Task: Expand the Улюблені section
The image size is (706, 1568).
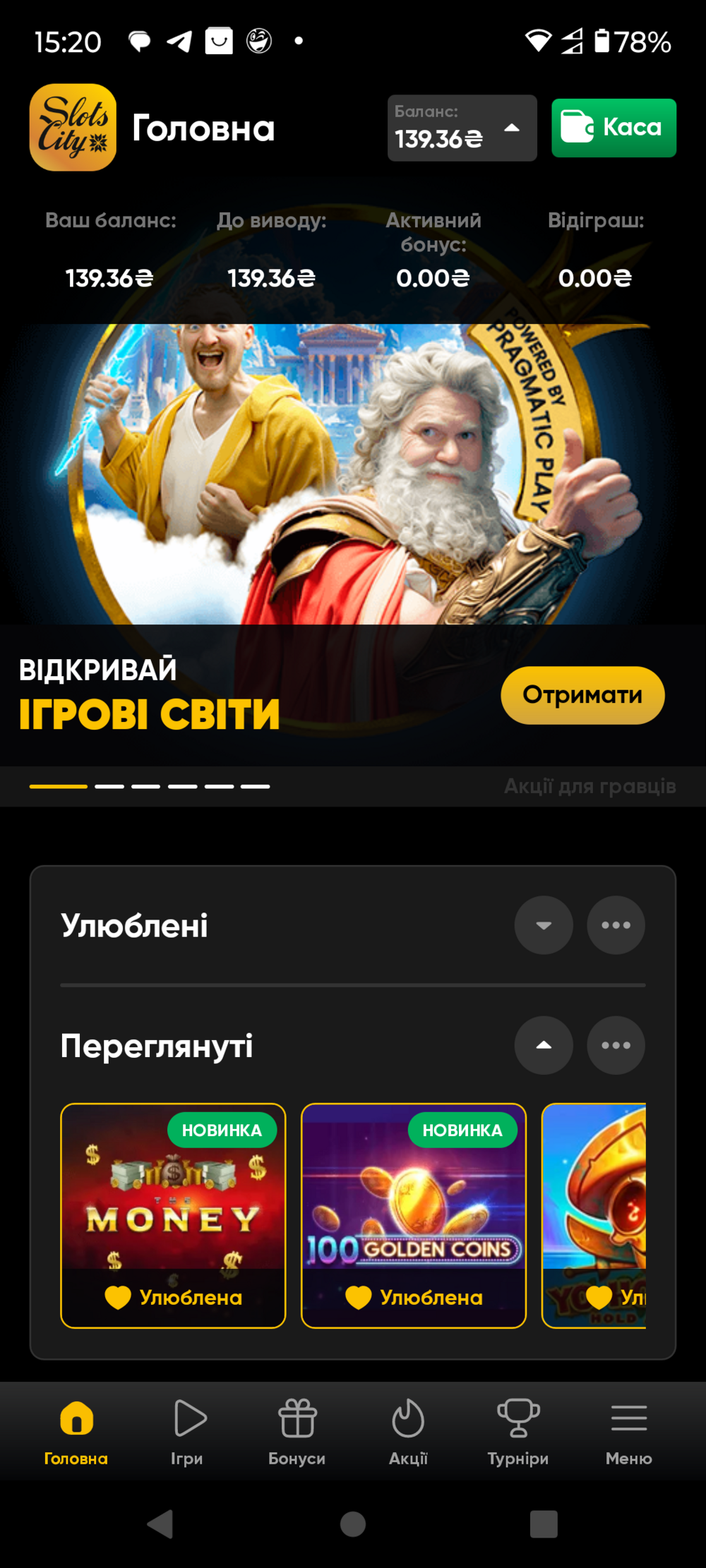Action: (x=544, y=925)
